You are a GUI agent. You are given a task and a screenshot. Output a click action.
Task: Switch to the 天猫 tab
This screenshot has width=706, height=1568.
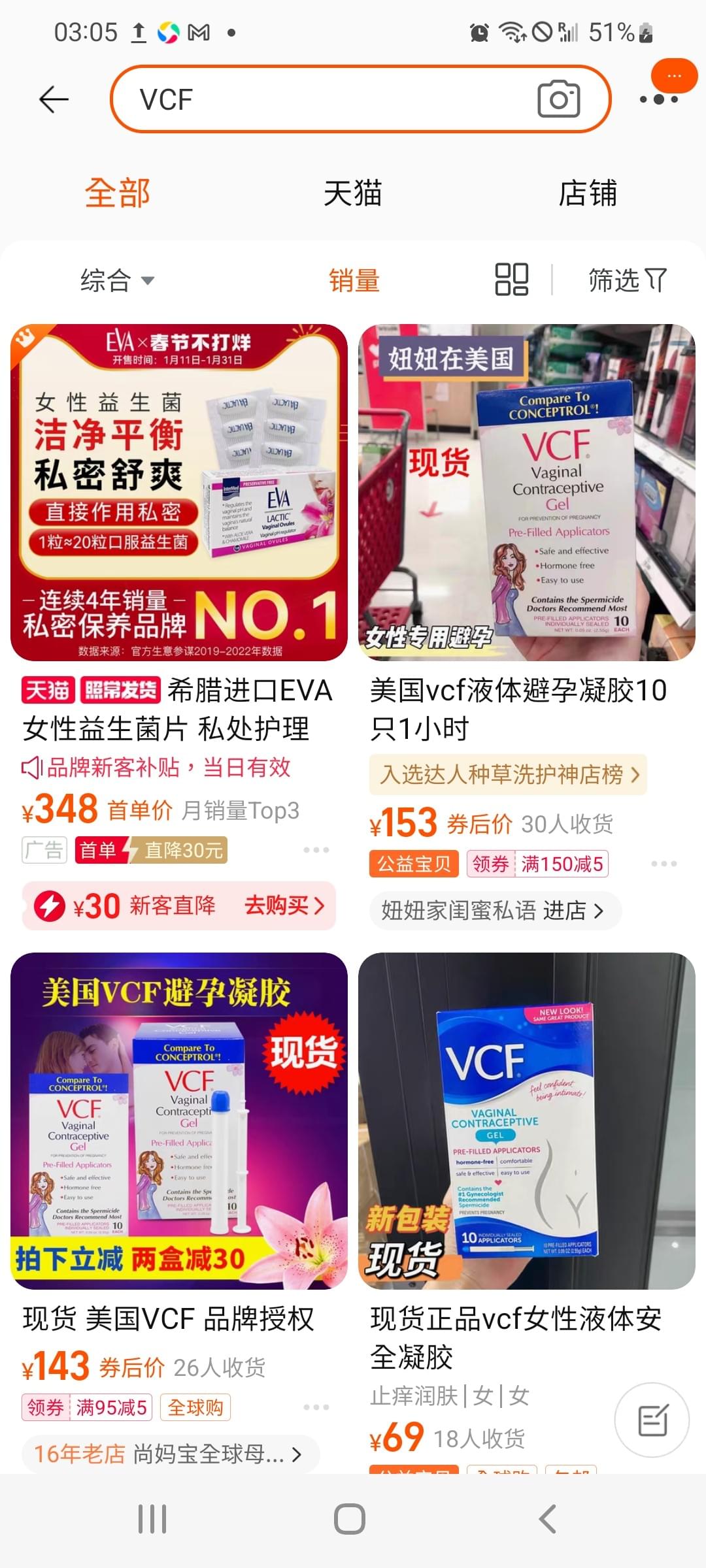pos(352,194)
